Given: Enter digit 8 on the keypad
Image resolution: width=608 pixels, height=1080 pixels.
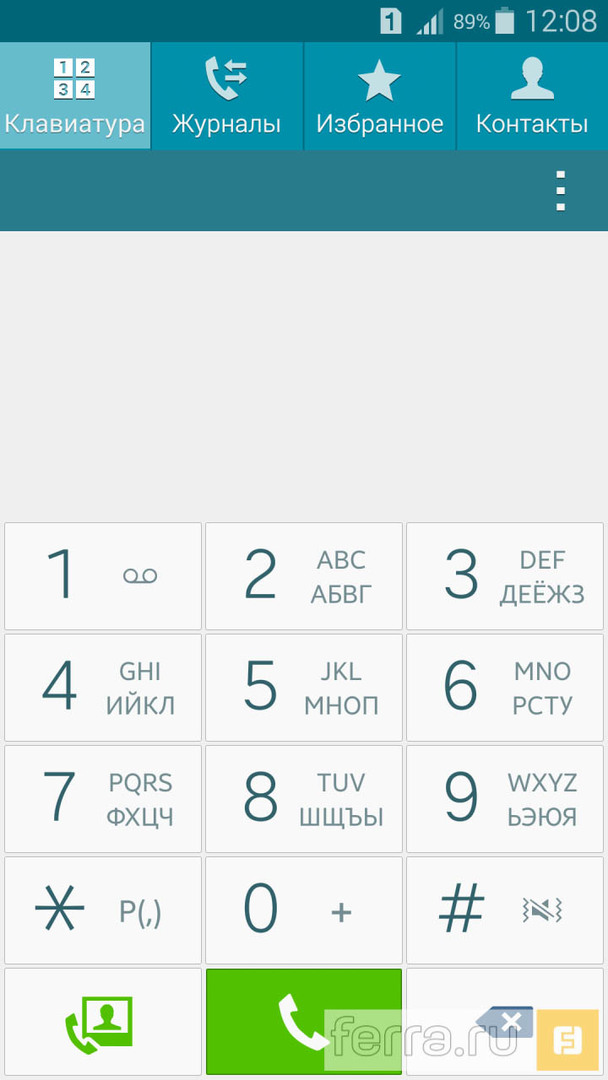Looking at the screenshot, I should coord(304,798).
